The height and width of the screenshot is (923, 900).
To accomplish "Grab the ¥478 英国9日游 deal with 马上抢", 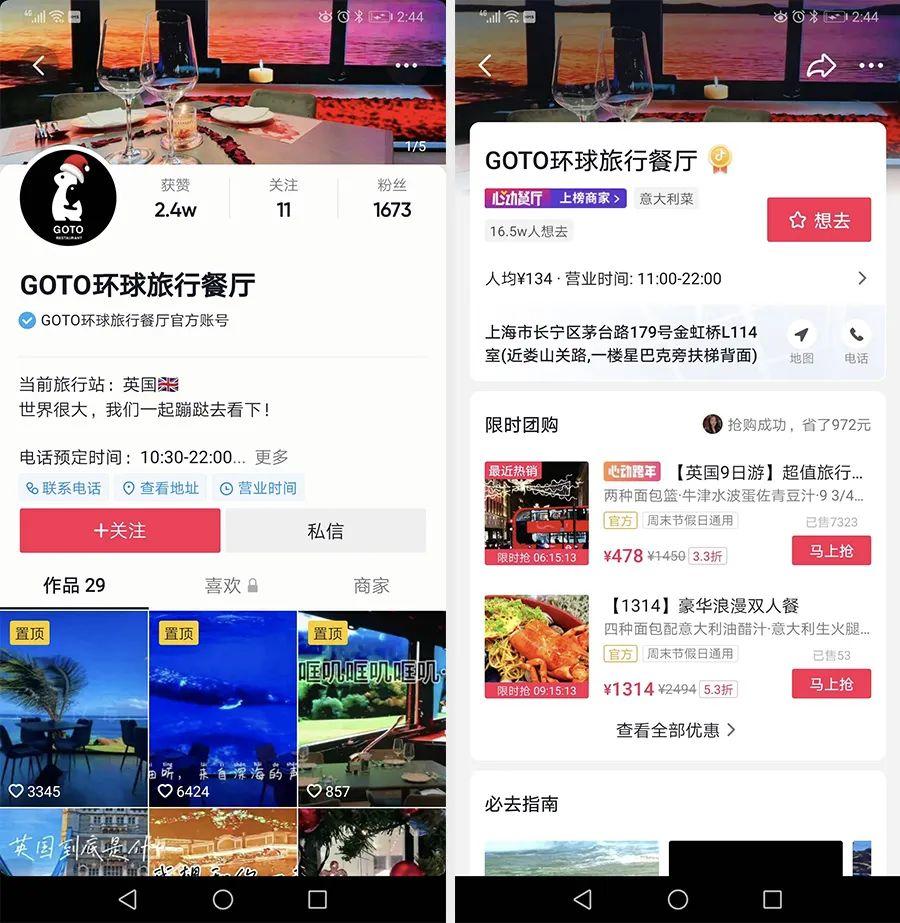I will [x=831, y=551].
